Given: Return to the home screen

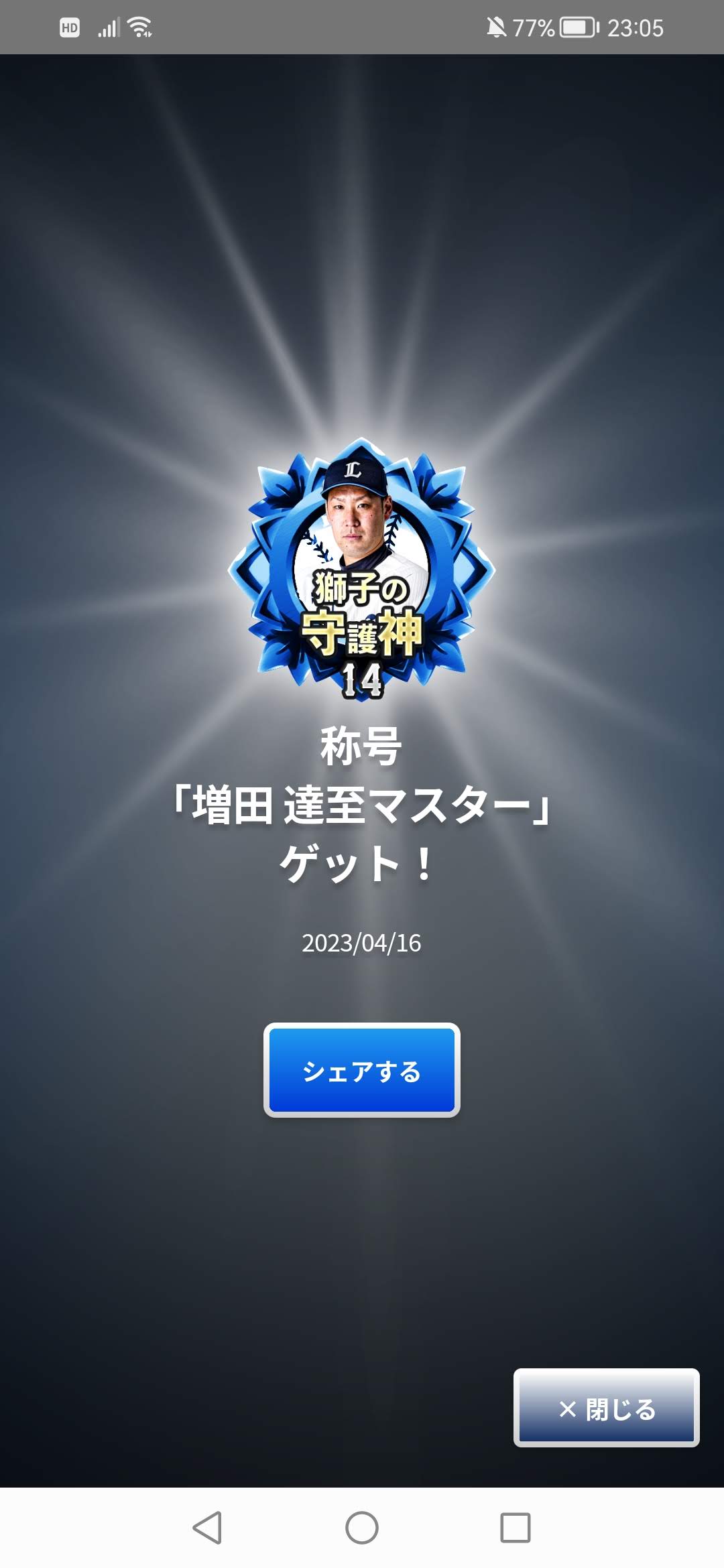Looking at the screenshot, I should [361, 1528].
